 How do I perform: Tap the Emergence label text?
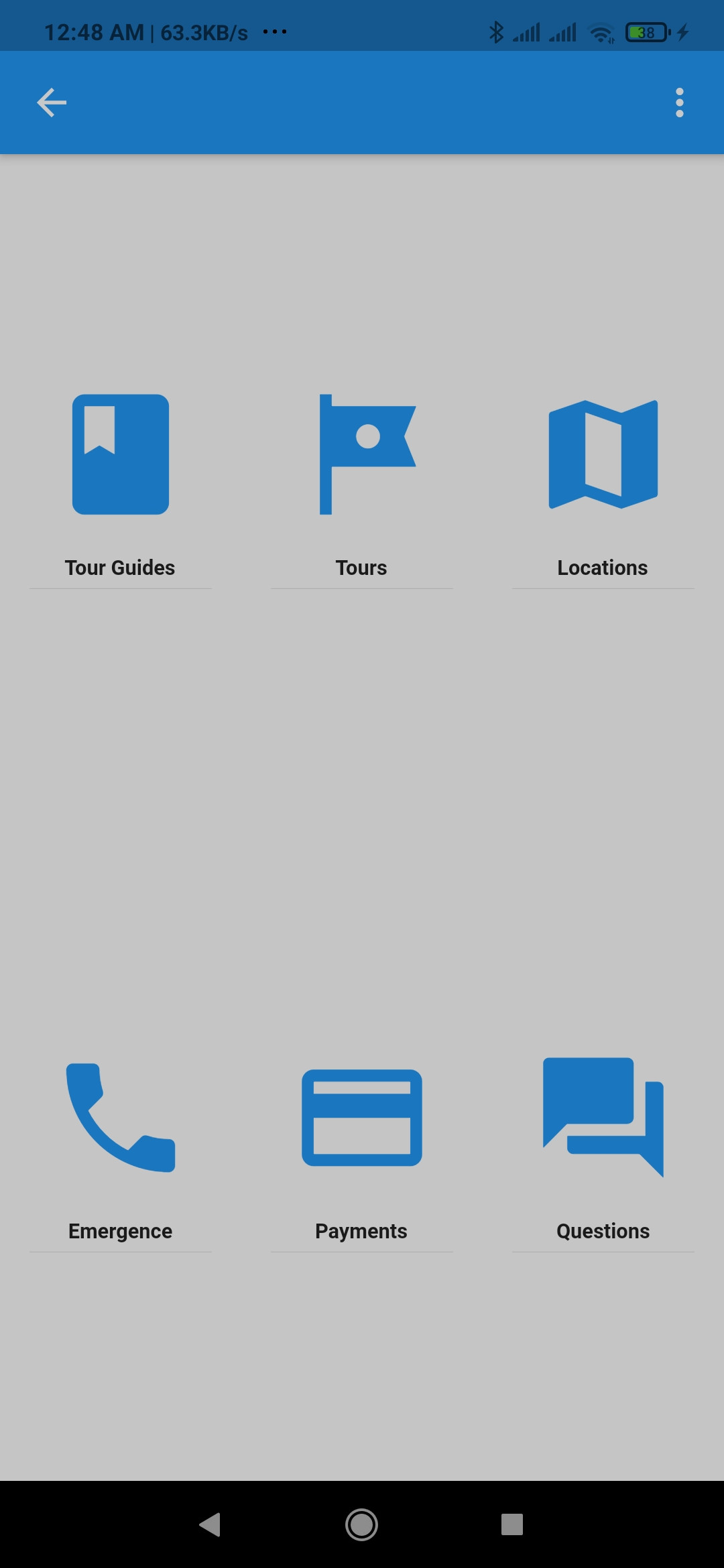pos(120,1230)
